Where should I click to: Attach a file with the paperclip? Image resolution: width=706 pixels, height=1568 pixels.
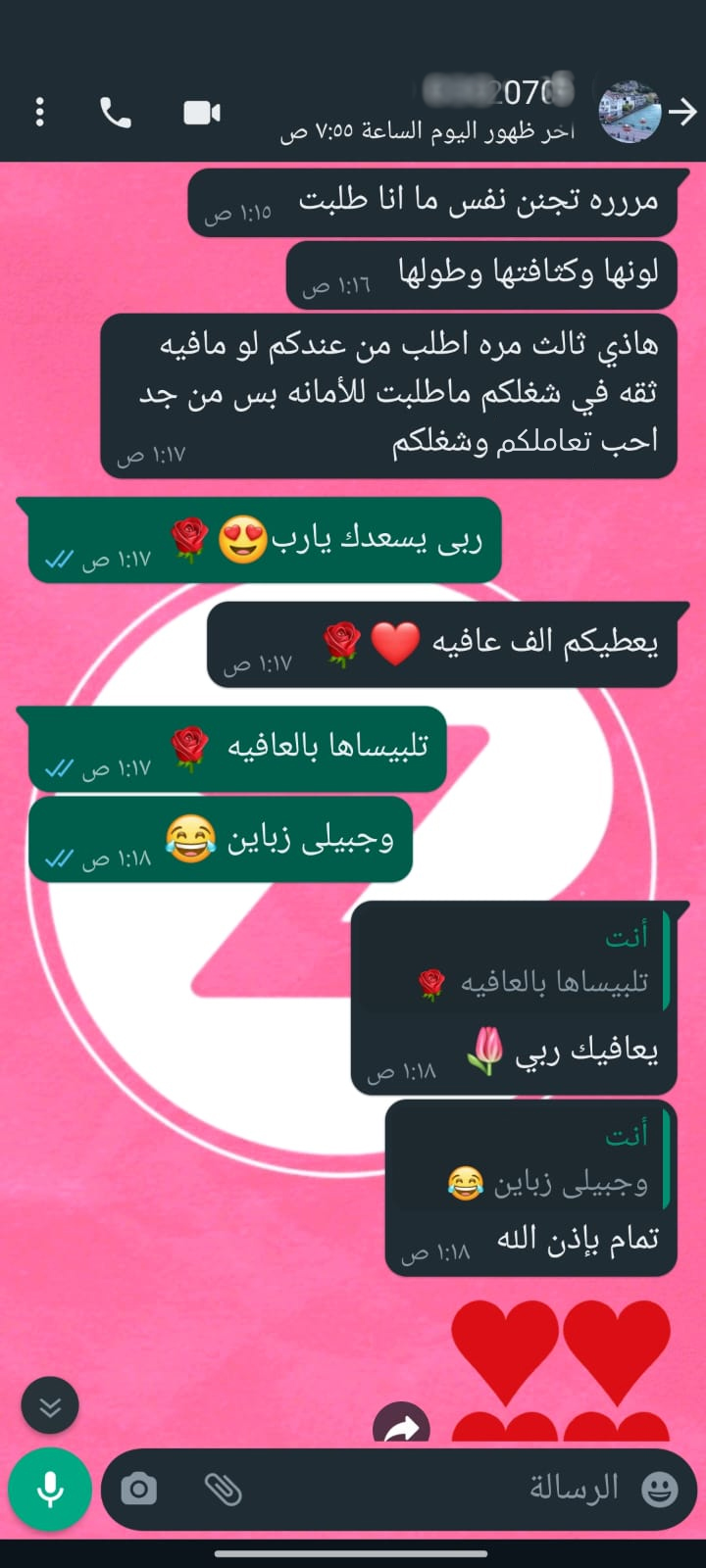tap(224, 1490)
